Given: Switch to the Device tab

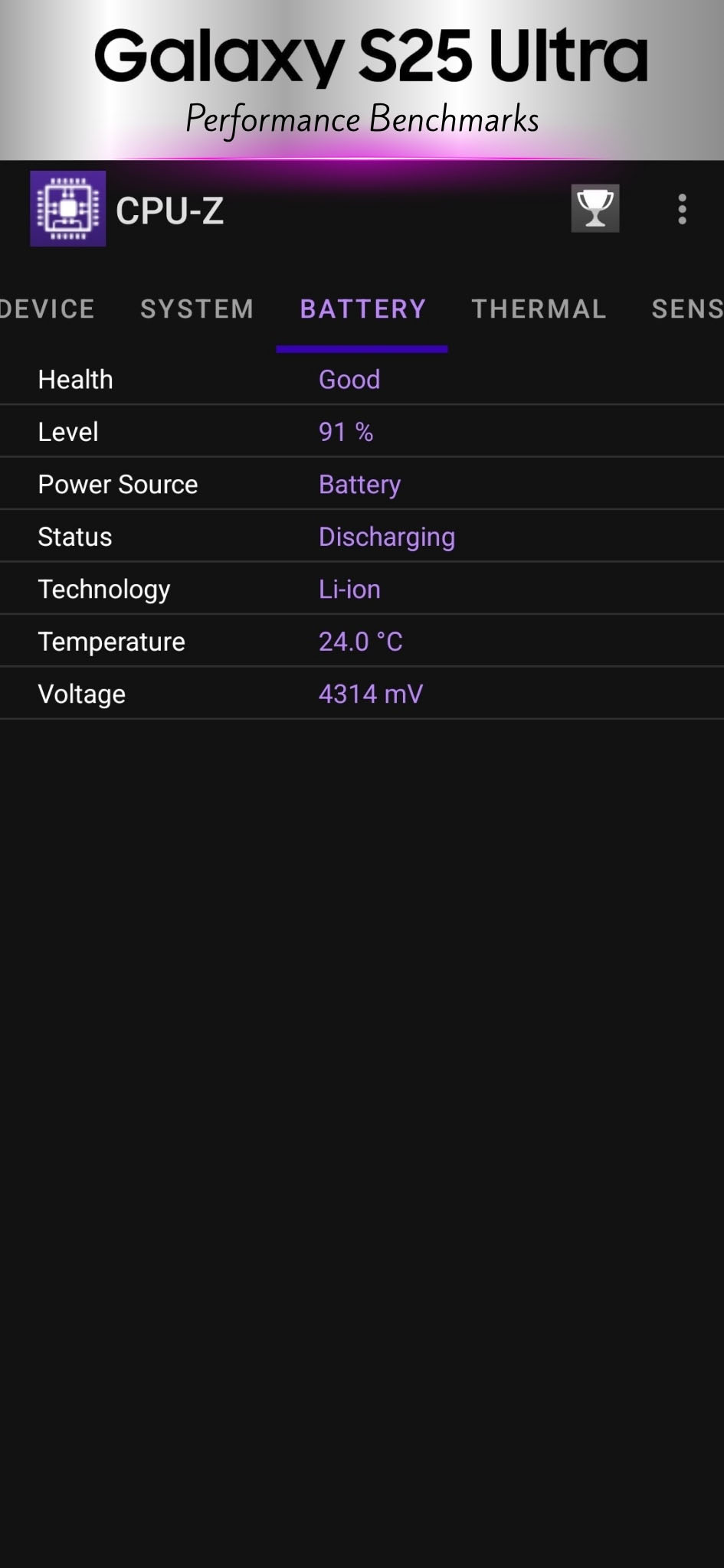Looking at the screenshot, I should (x=47, y=309).
